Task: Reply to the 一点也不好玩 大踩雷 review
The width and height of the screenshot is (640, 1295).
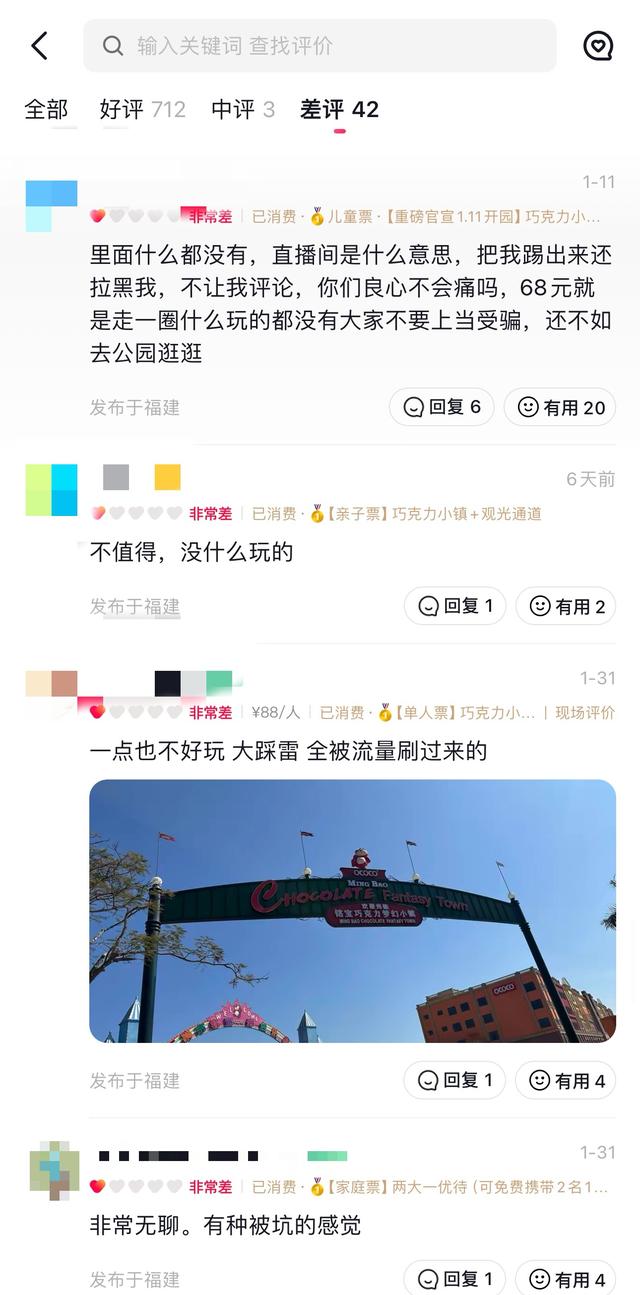Action: point(455,1080)
